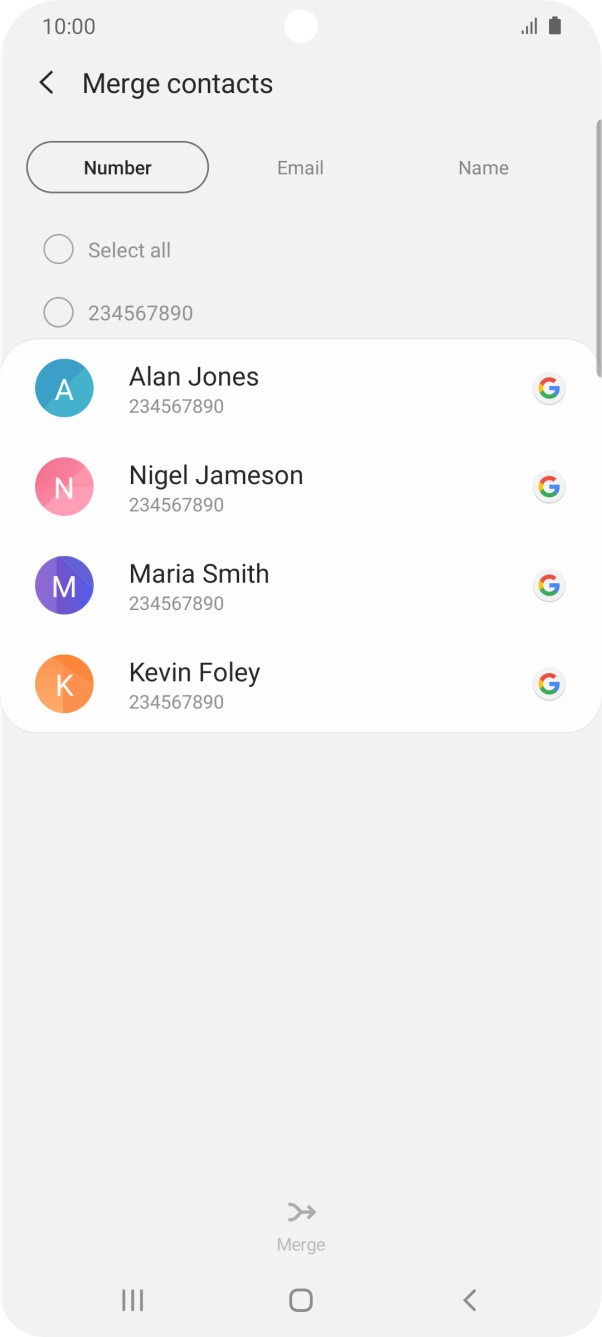This screenshot has width=602, height=1337.
Task: Go back from Merge contacts
Action: tap(46, 83)
